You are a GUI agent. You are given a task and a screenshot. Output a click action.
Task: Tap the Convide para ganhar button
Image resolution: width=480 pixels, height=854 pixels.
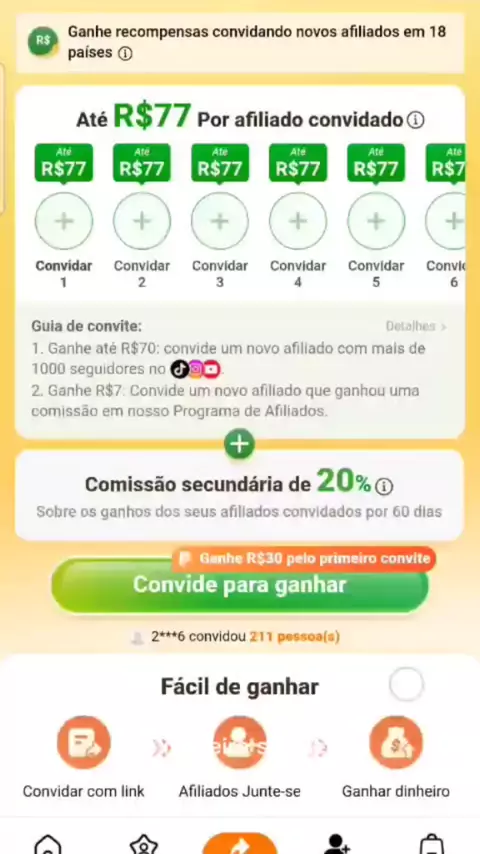tap(240, 585)
